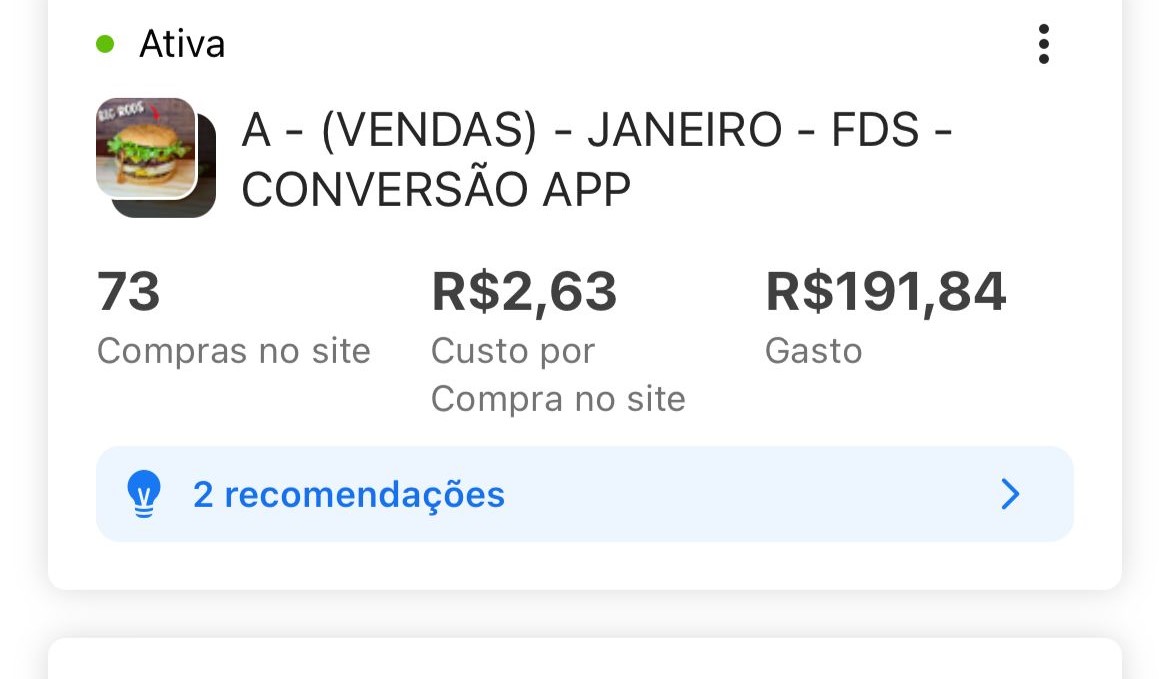Open the JANEIRO - FDS - CONVERSÃO APP campaign

tap(595, 160)
